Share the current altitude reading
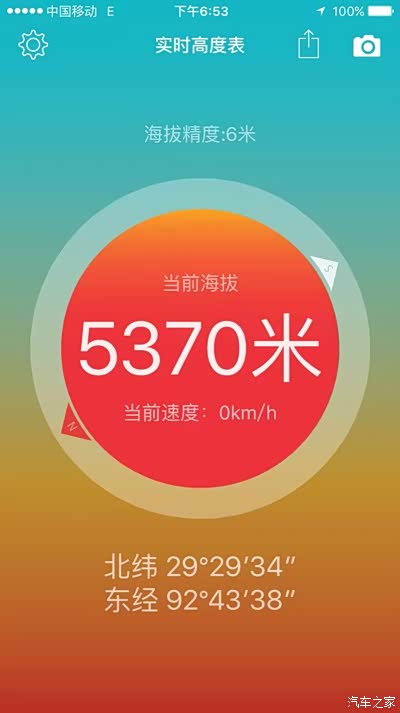Image resolution: width=400 pixels, height=713 pixels. pyautogui.click(x=309, y=44)
